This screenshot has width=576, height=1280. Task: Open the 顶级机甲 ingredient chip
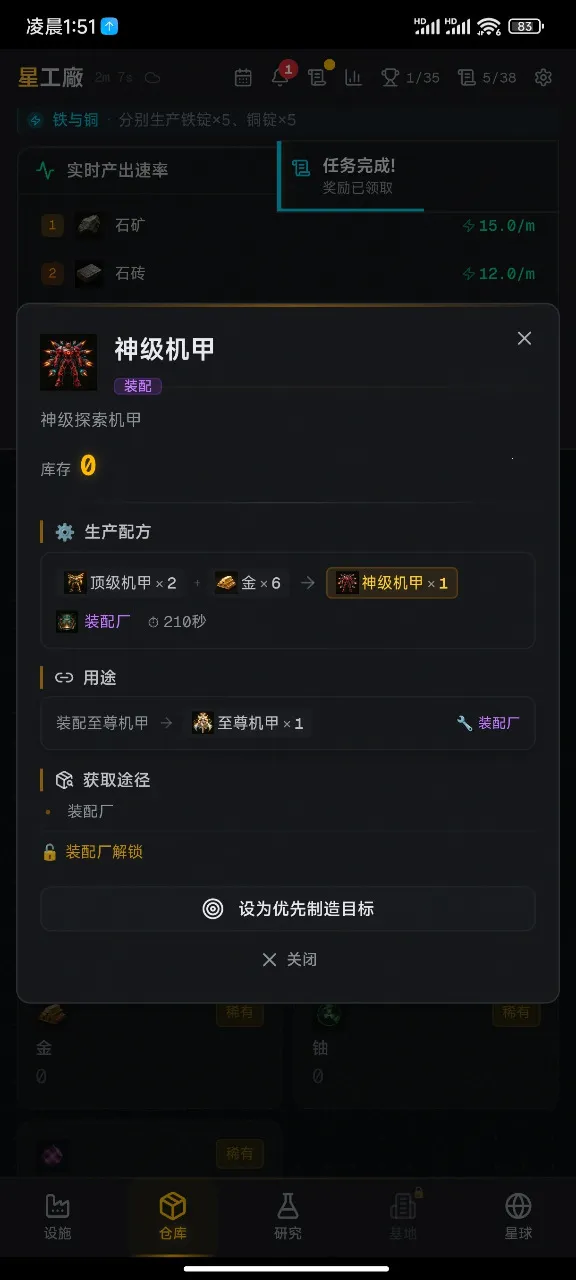(120, 583)
